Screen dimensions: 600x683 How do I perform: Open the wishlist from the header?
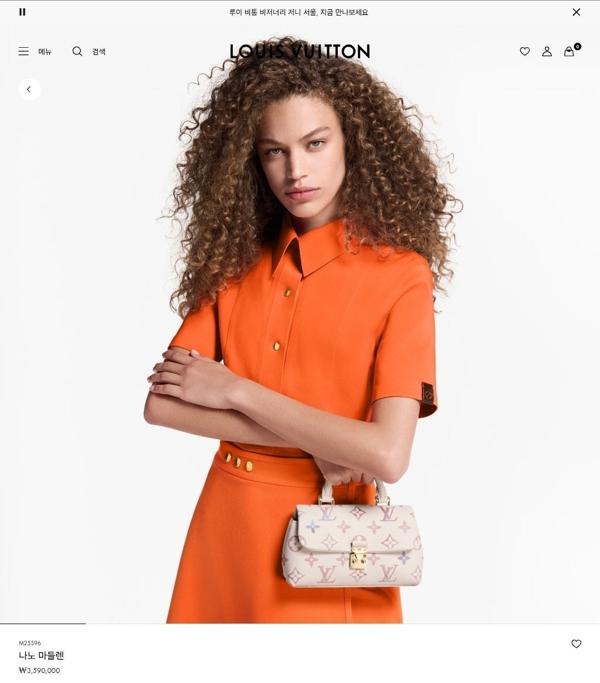coord(524,51)
